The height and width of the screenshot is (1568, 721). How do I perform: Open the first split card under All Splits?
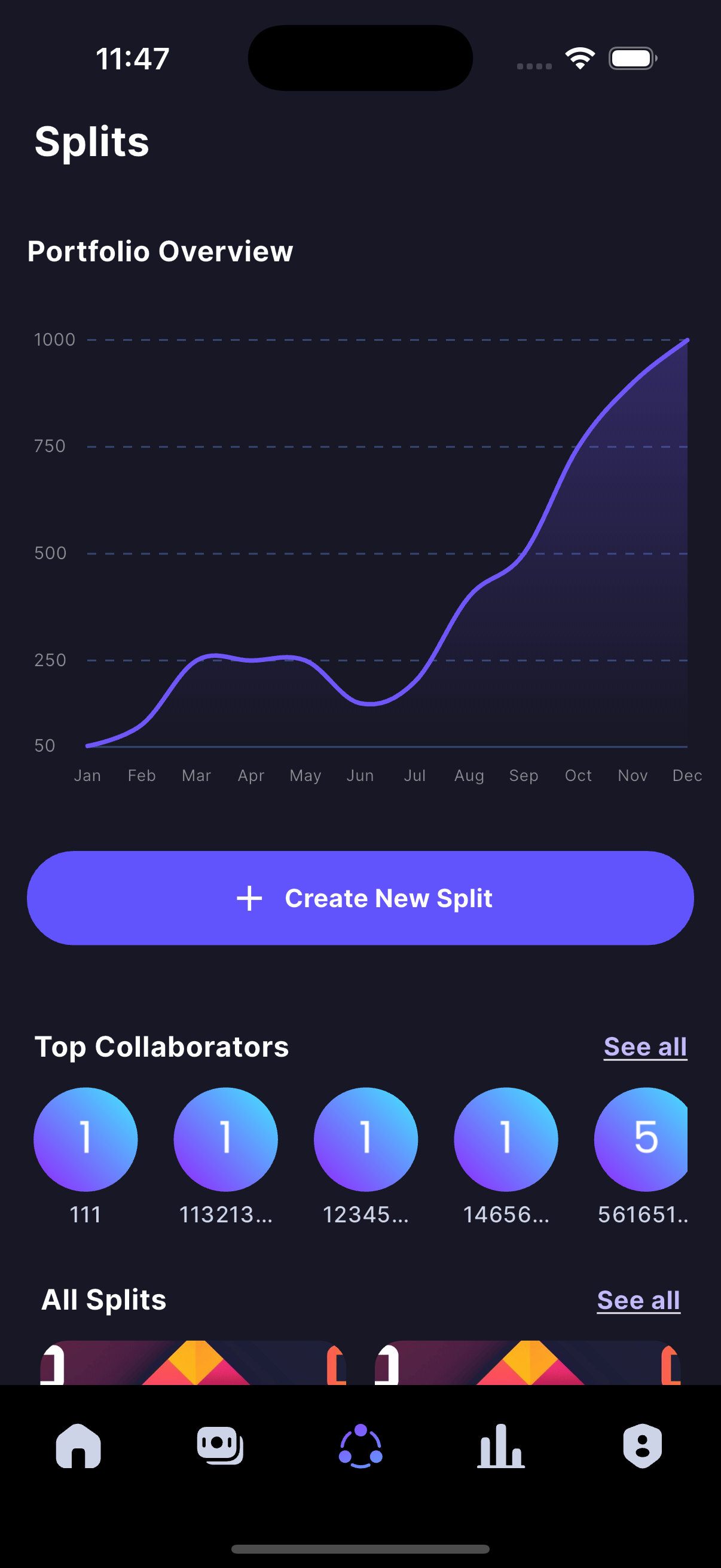[193, 1363]
